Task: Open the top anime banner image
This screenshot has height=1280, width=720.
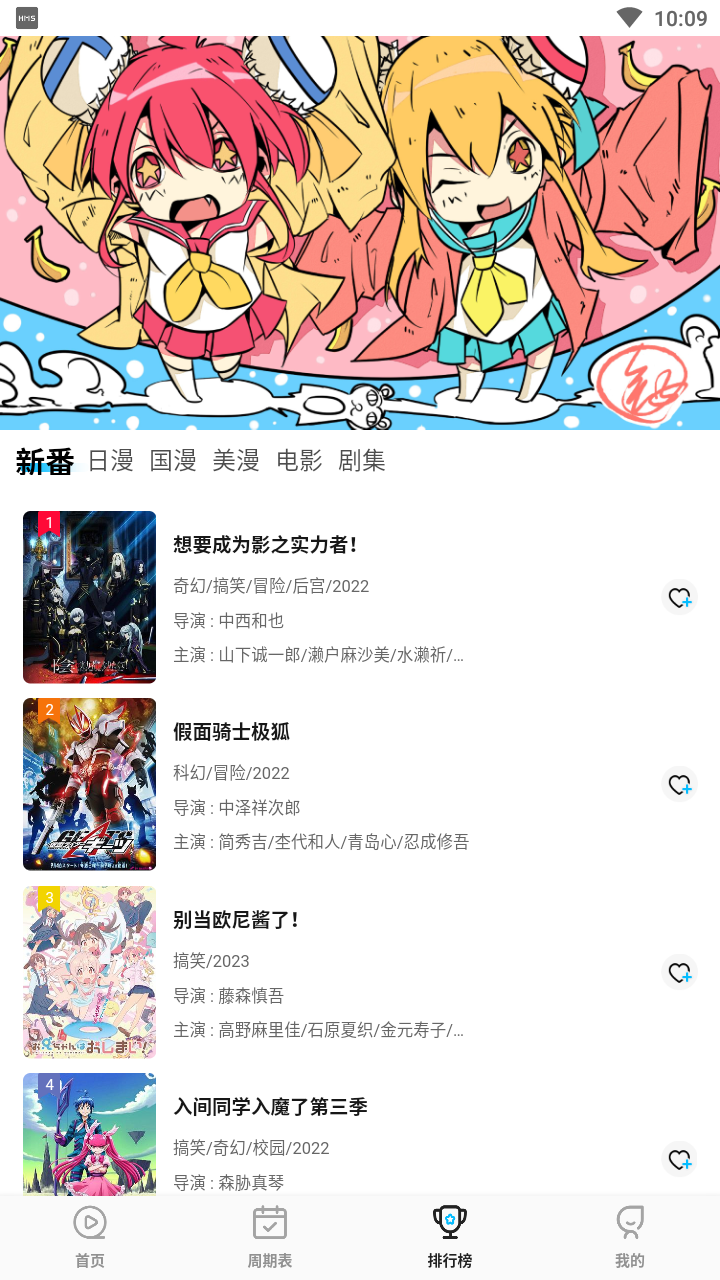Action: (360, 233)
